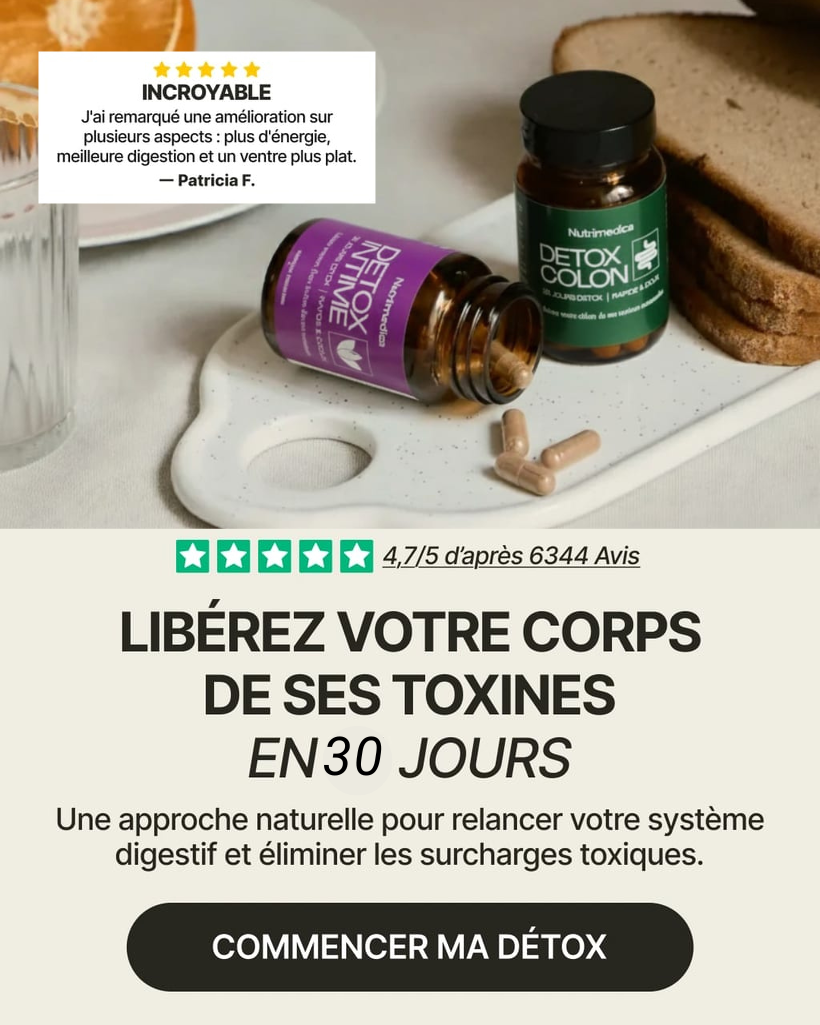Viewport: 820px width, 1025px height.
Task: Tap the Commencer ma détox button
Action: (x=409, y=946)
